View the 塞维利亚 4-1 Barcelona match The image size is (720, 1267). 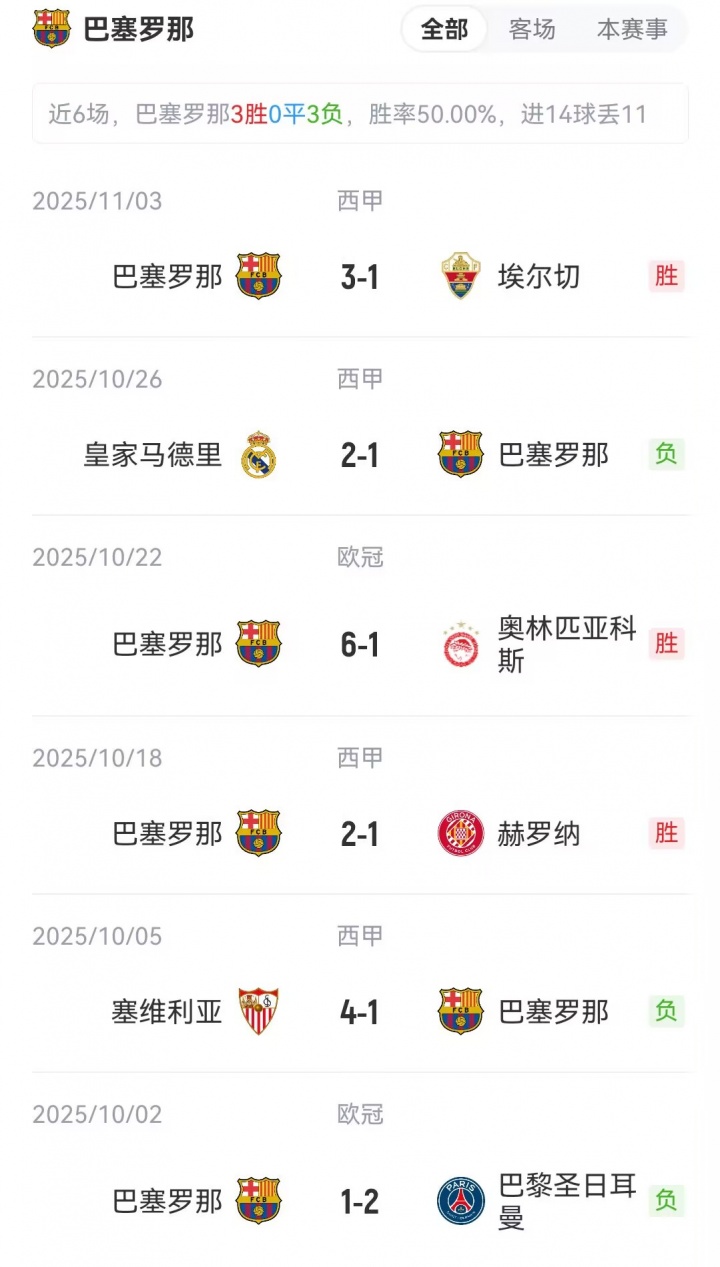[x=360, y=1011]
